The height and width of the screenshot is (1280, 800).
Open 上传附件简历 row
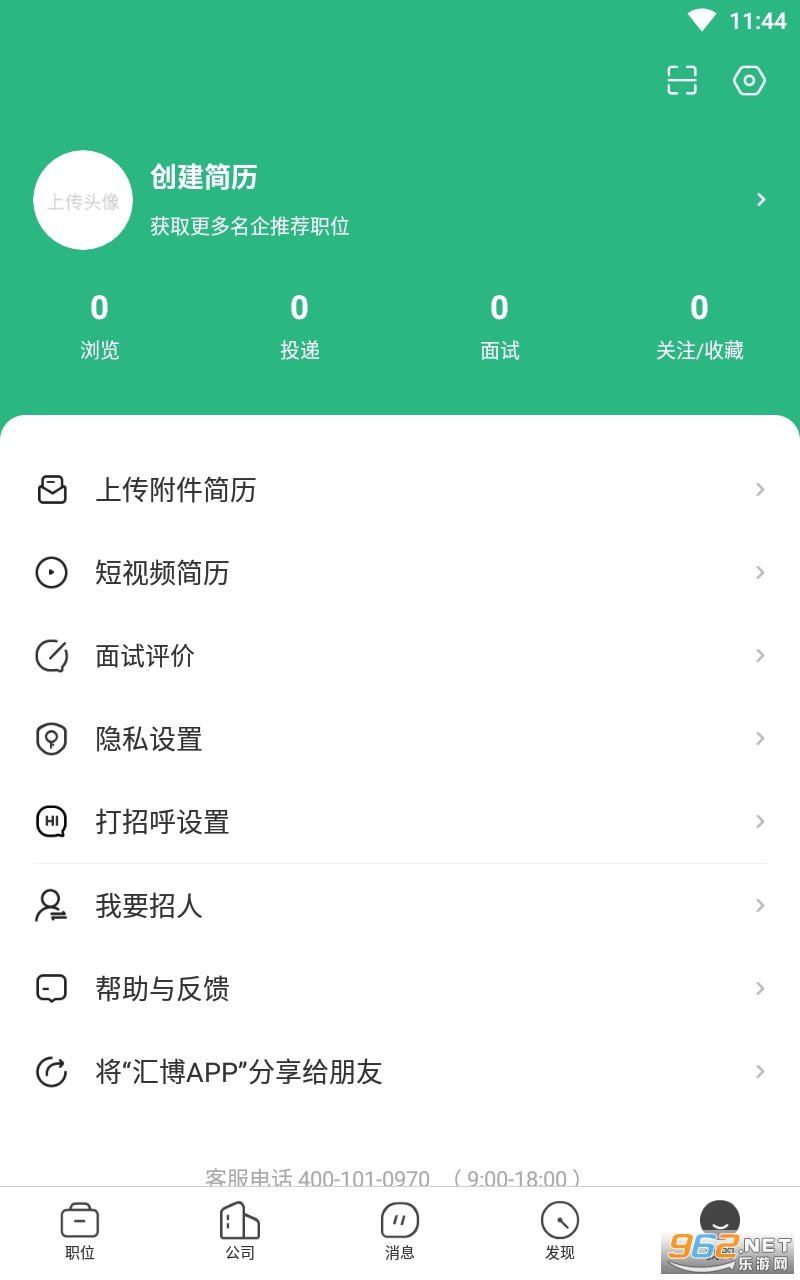tap(400, 490)
